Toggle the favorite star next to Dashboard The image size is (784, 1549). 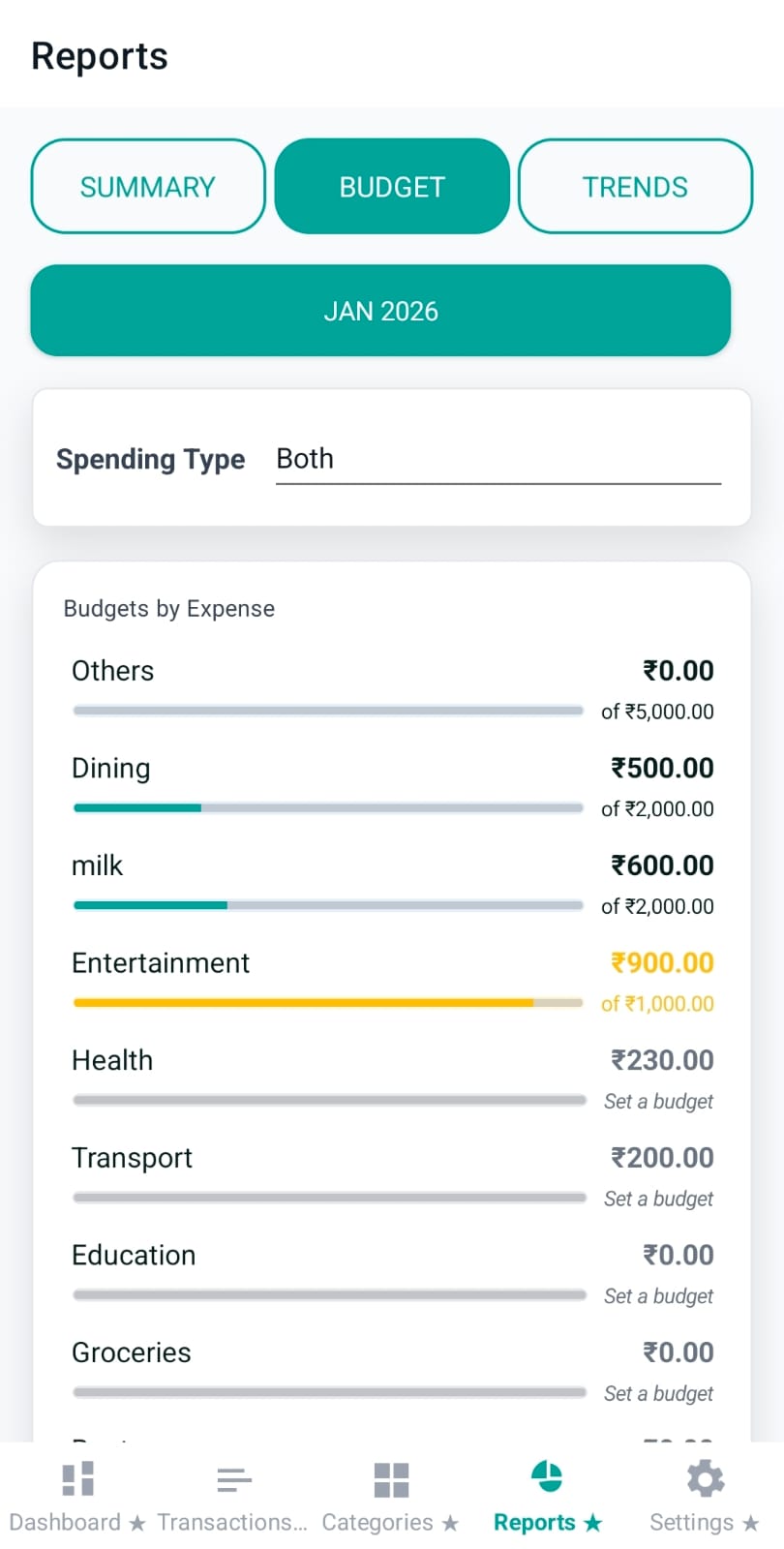point(136,1522)
